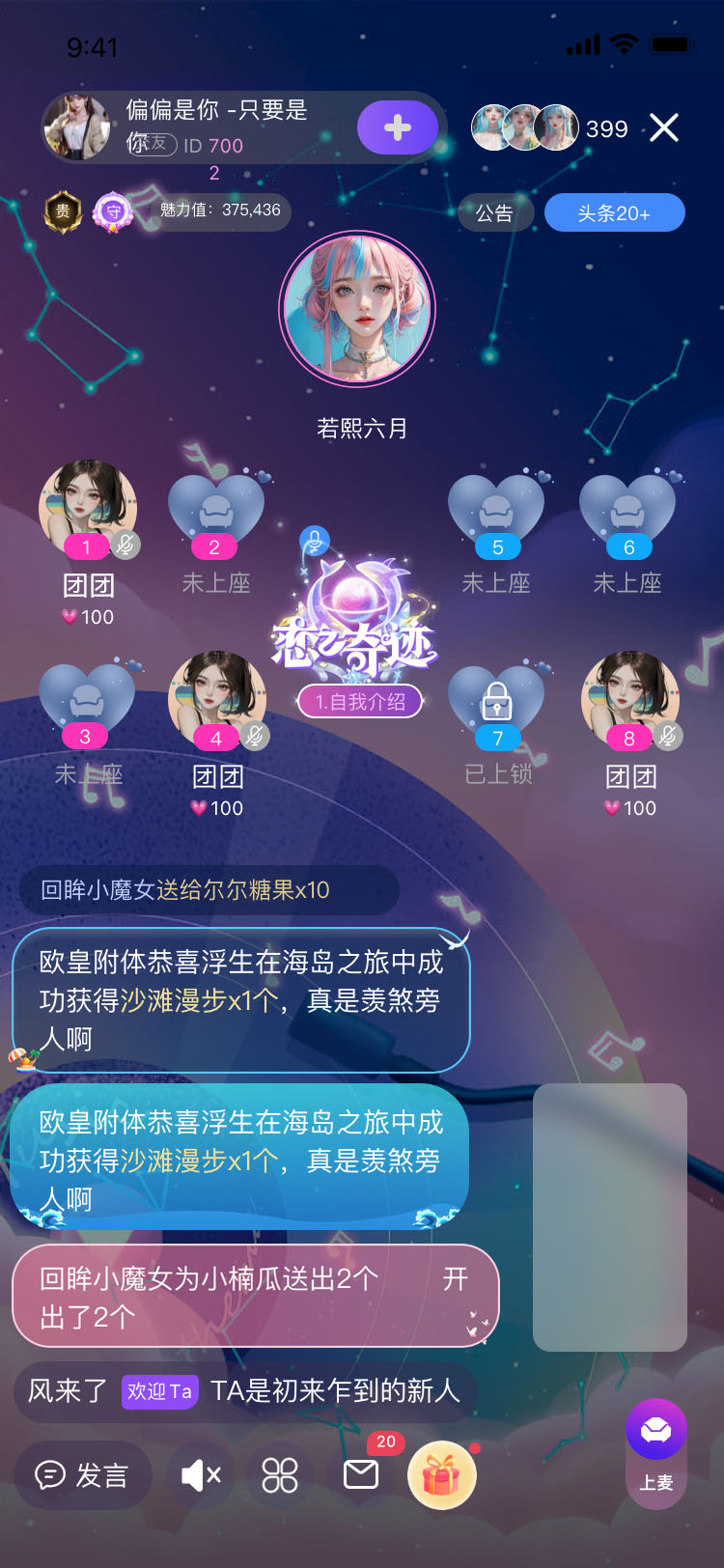The width and height of the screenshot is (724, 1568).
Task: Open the mail inbox with 20 unread
Action: [x=361, y=1474]
